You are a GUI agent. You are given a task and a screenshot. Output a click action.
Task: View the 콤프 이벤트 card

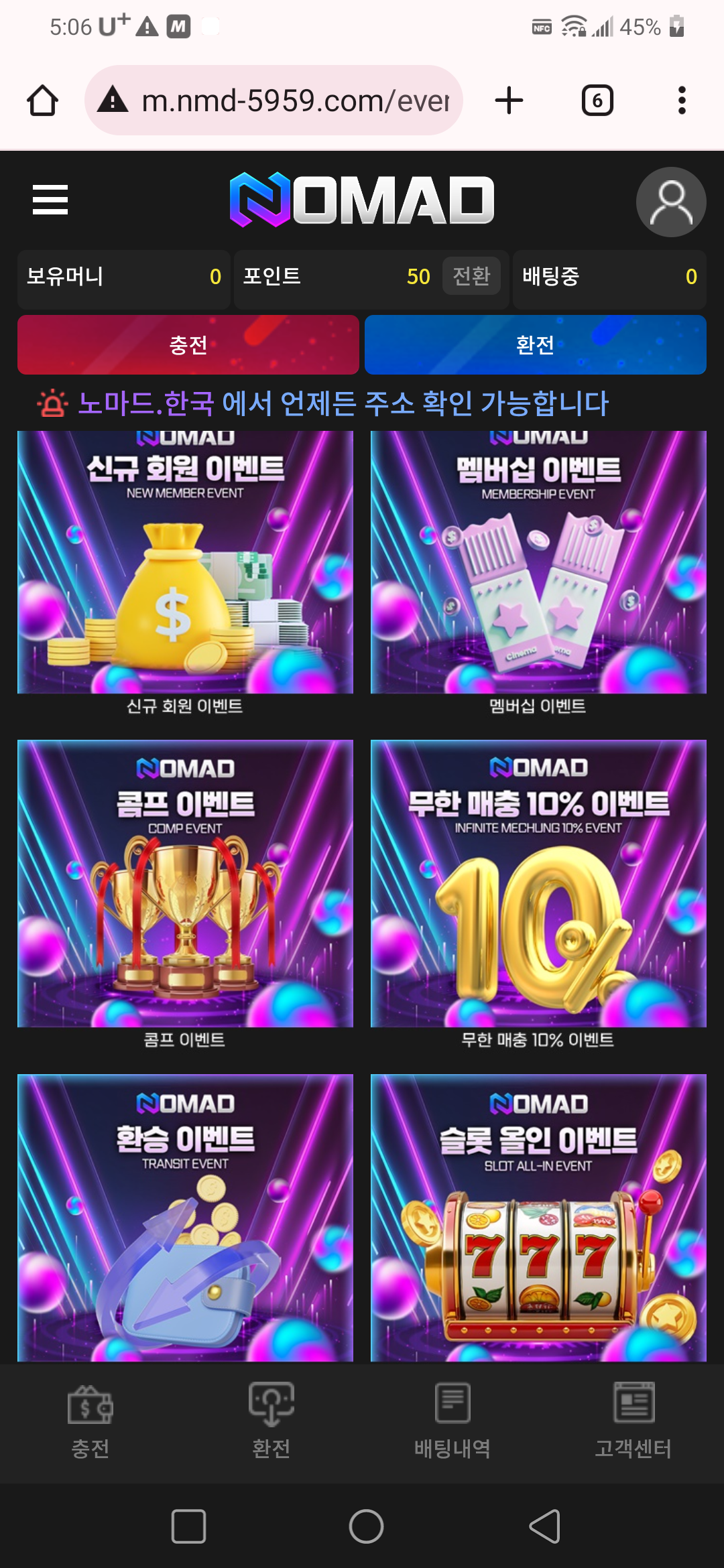[x=185, y=883]
